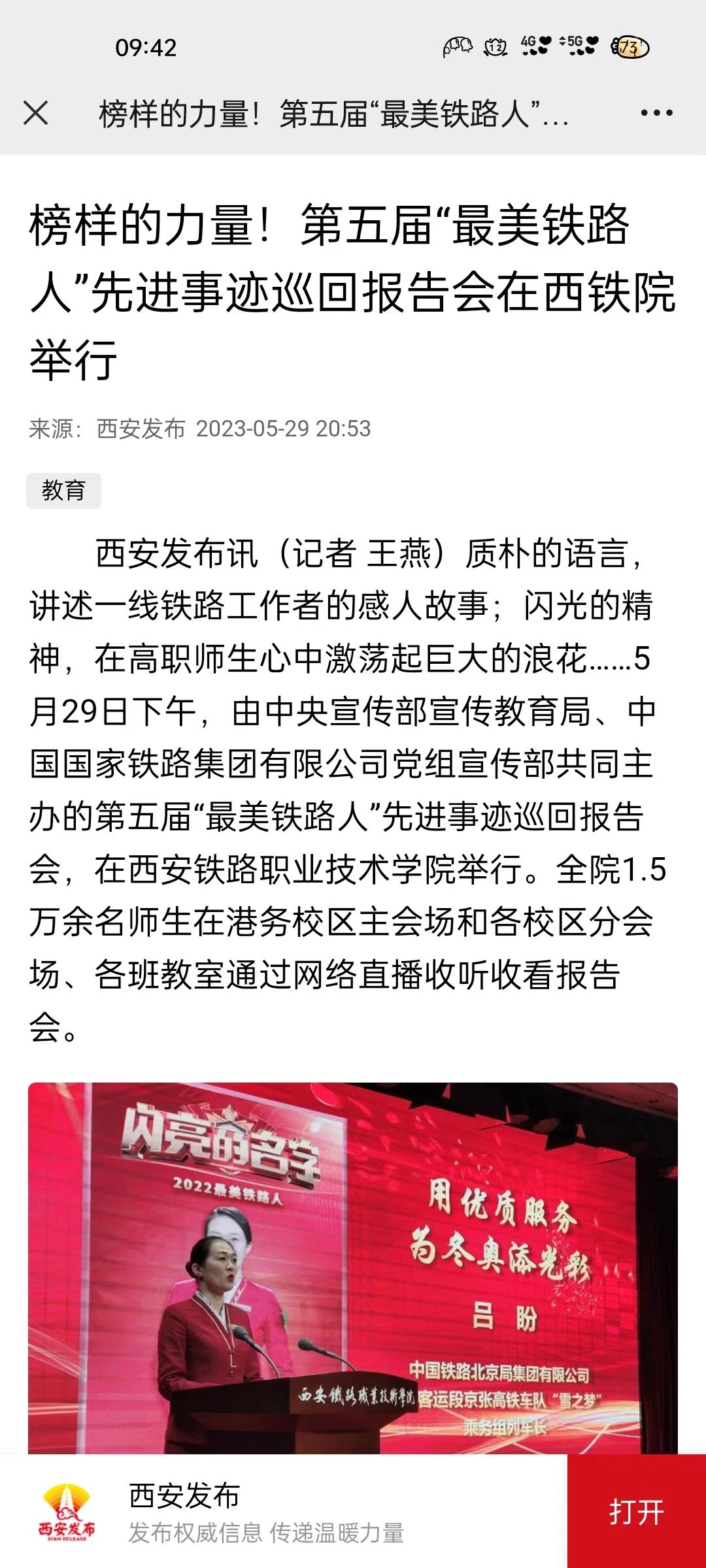
Task: View the report meeting photo
Action: (353, 1267)
